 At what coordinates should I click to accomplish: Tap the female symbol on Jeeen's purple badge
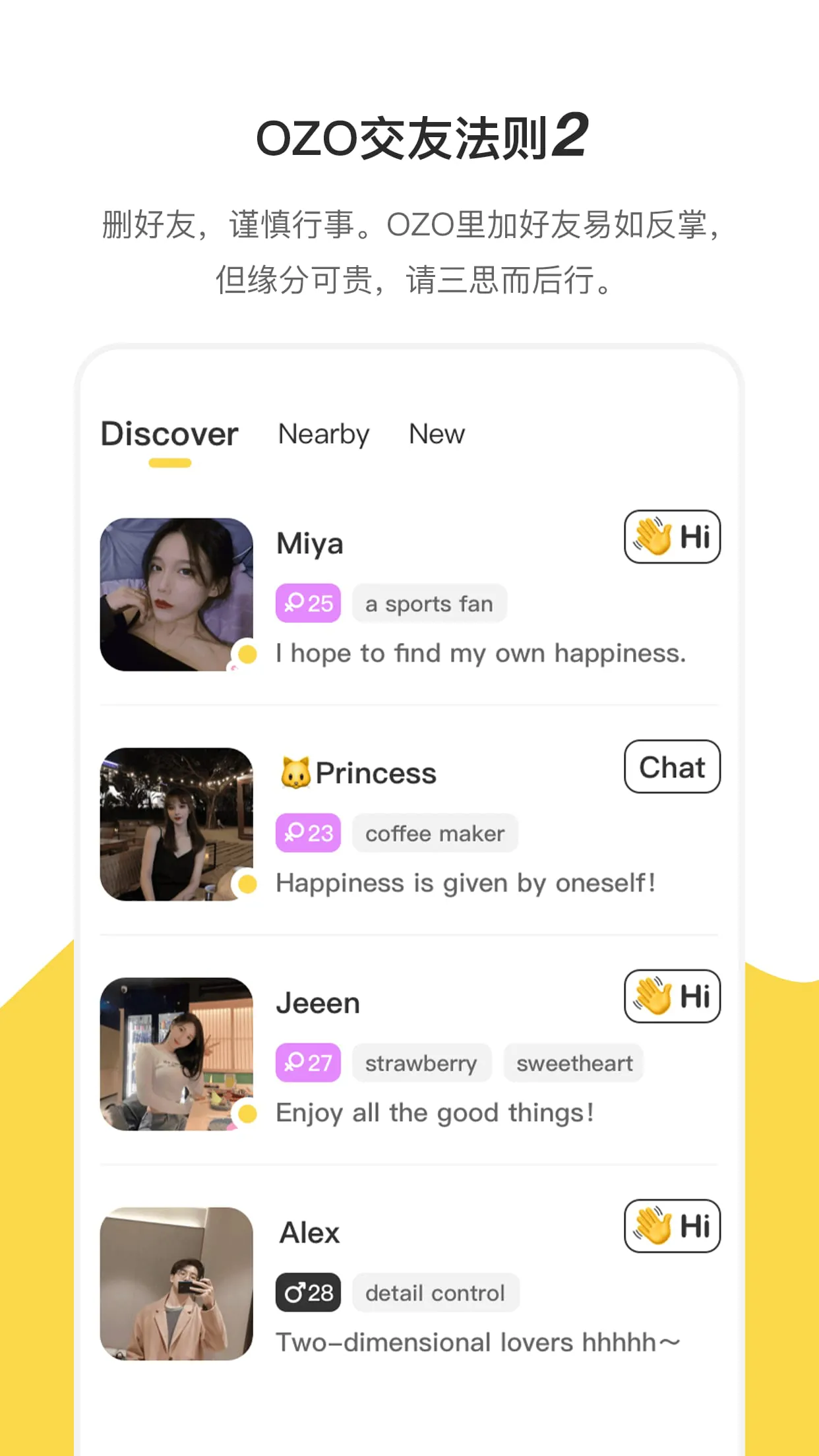295,1062
